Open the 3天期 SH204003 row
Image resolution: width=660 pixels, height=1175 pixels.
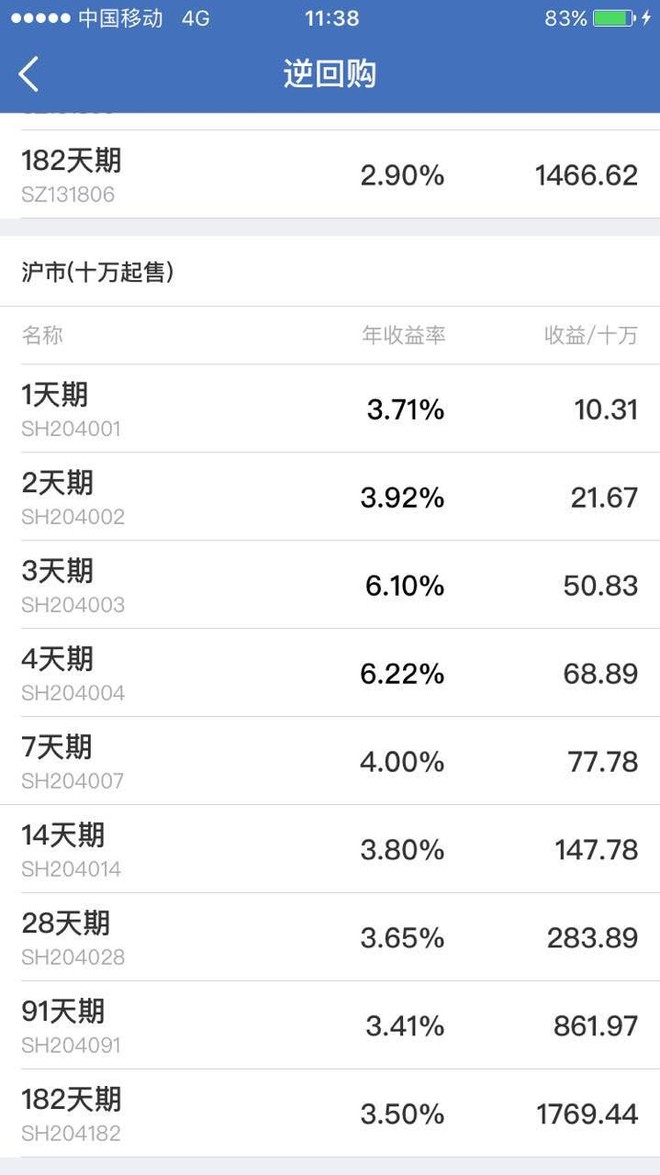point(330,585)
